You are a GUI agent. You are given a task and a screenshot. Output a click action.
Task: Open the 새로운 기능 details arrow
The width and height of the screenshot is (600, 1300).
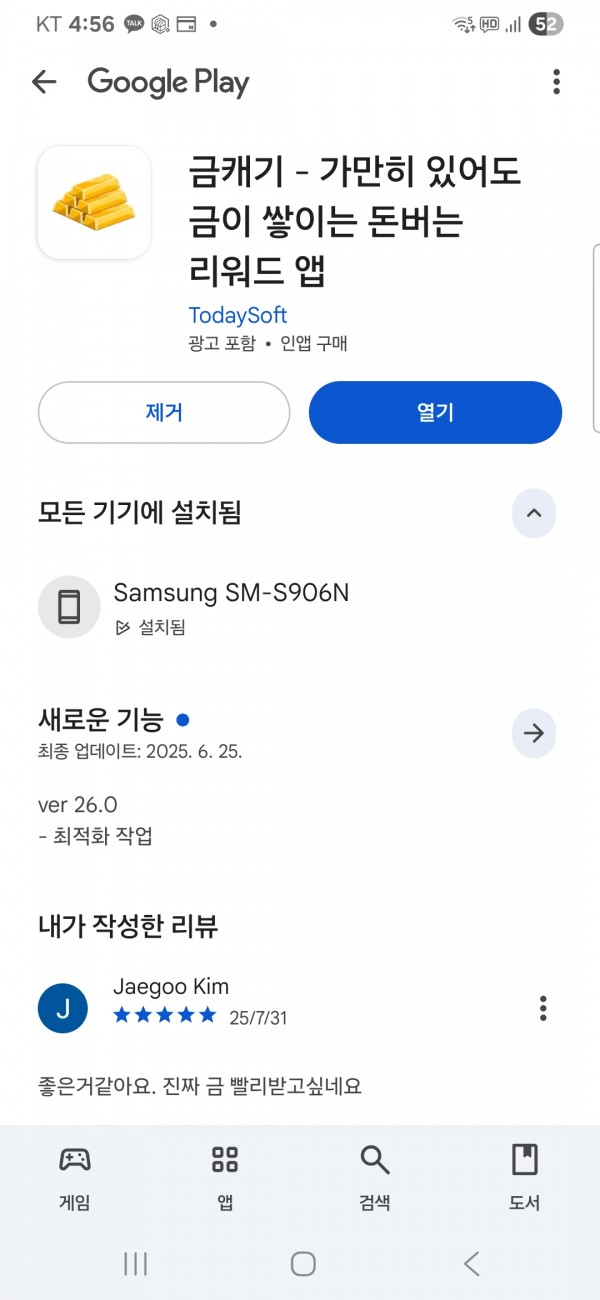coord(534,733)
